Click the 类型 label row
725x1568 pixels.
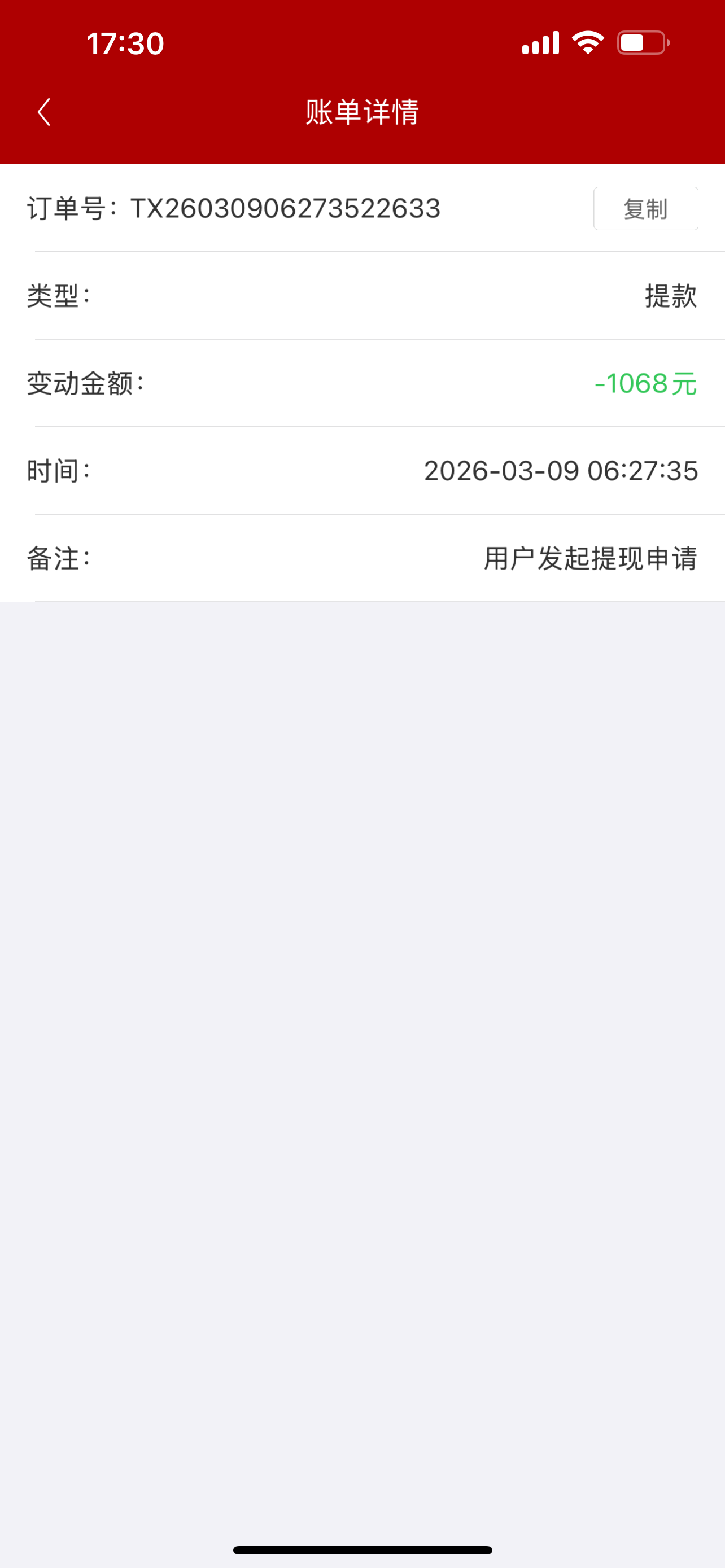tap(59, 295)
